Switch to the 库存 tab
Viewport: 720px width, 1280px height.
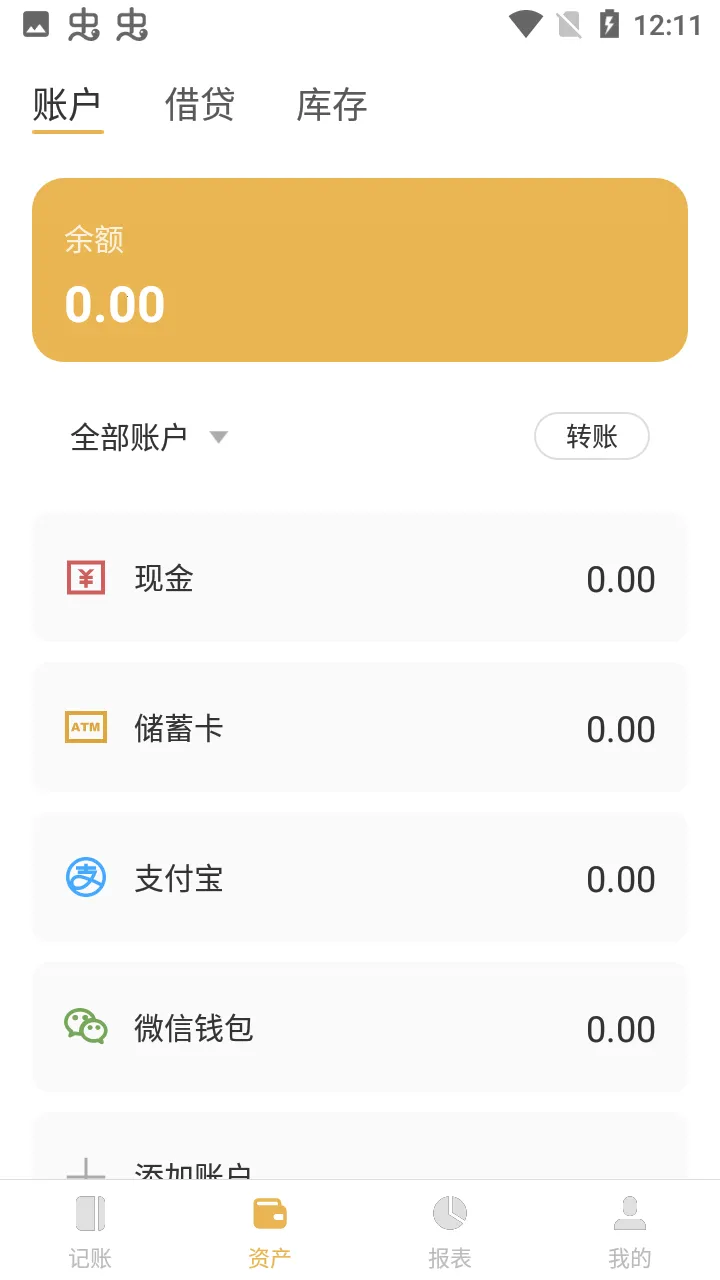[x=331, y=104]
